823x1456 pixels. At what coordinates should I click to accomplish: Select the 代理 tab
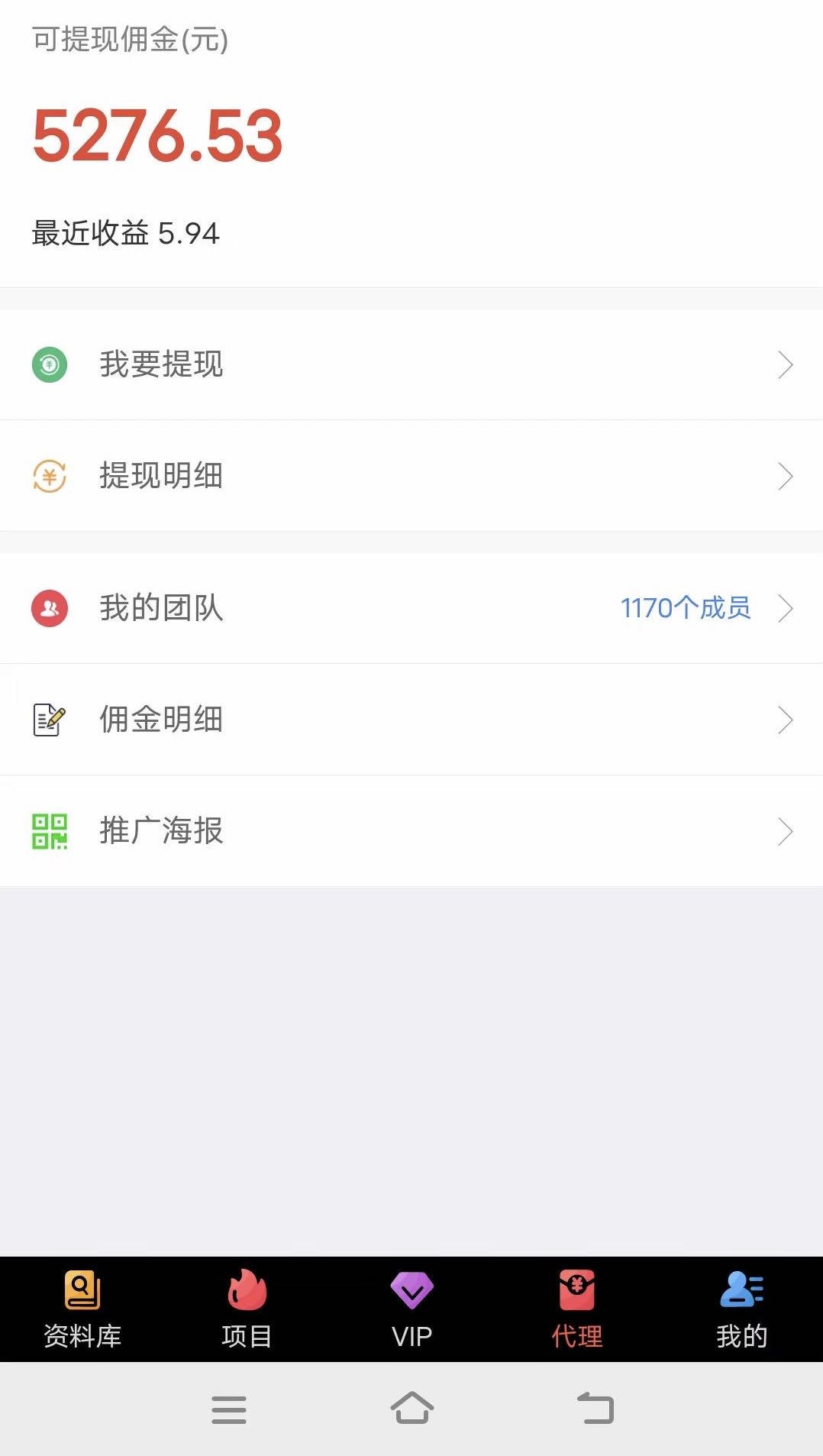click(x=576, y=1309)
